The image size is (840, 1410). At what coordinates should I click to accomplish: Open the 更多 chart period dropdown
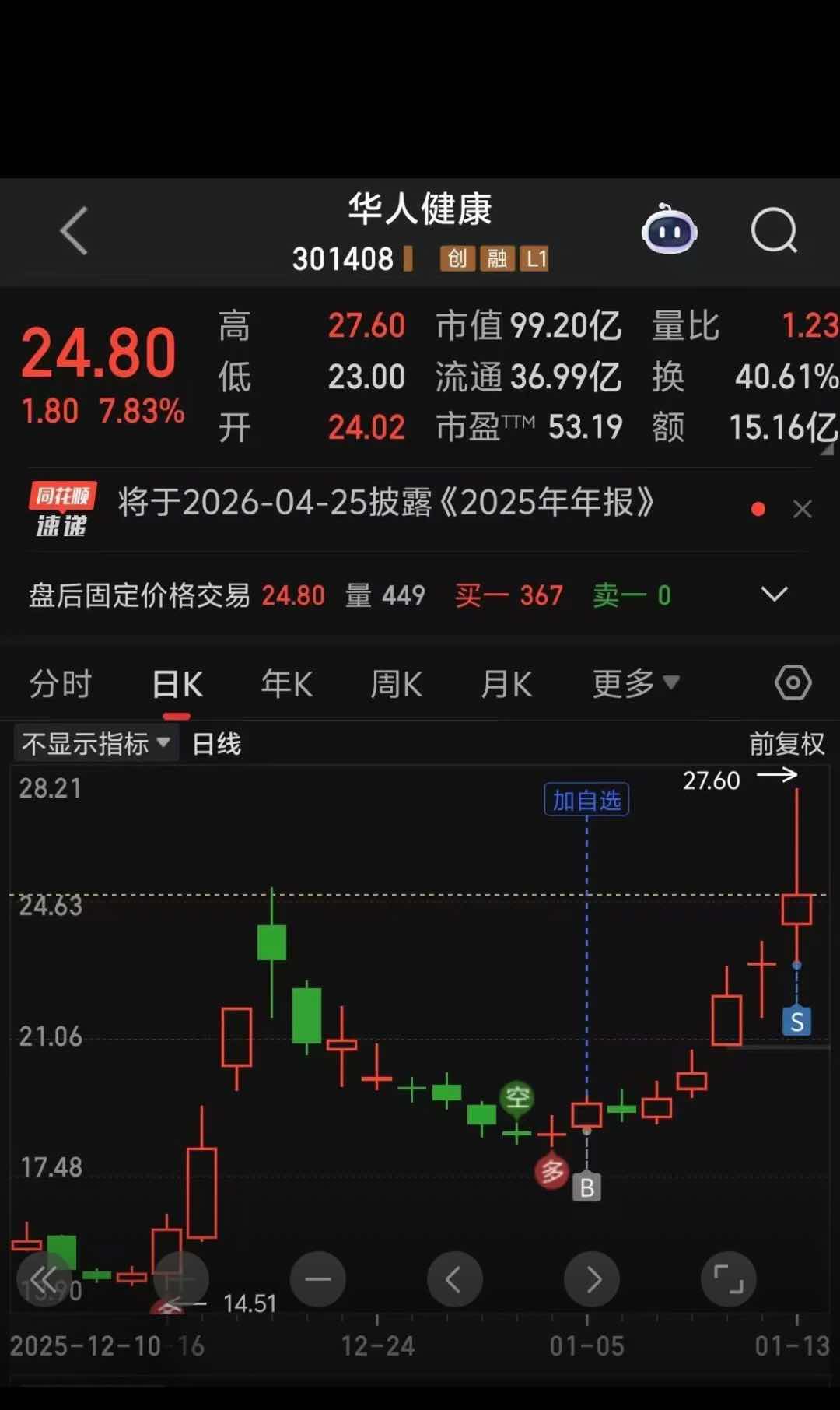point(635,684)
